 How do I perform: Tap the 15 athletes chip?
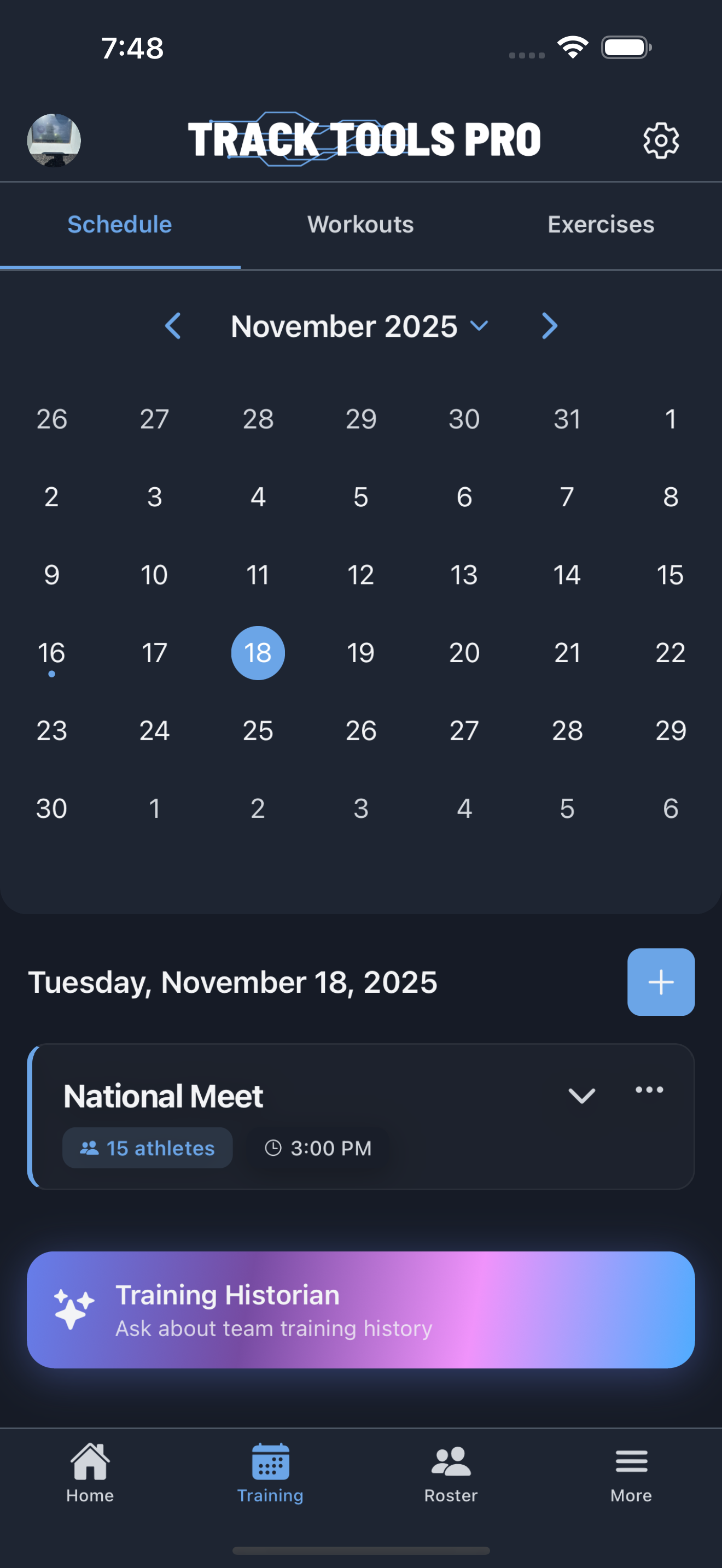pos(147,1148)
